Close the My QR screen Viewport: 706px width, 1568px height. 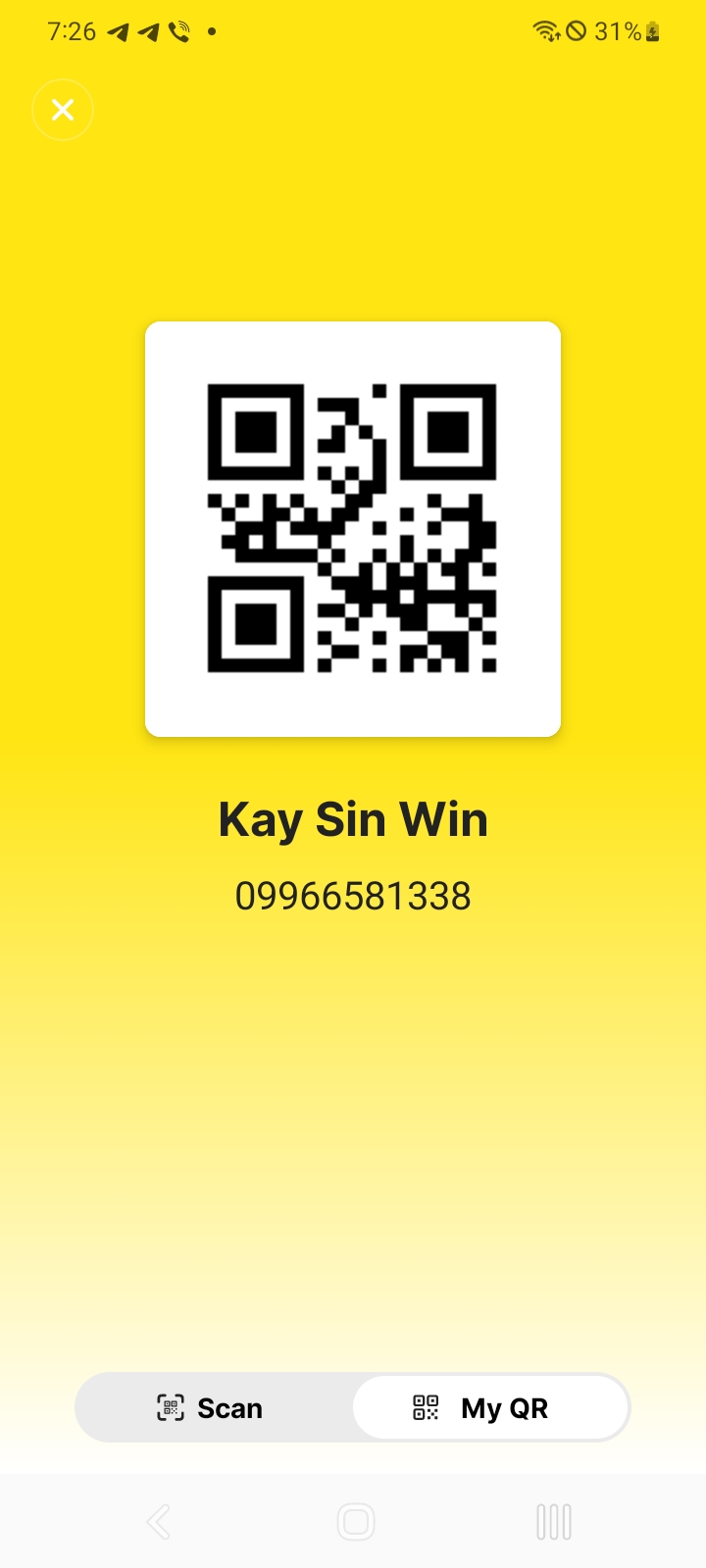[63, 110]
